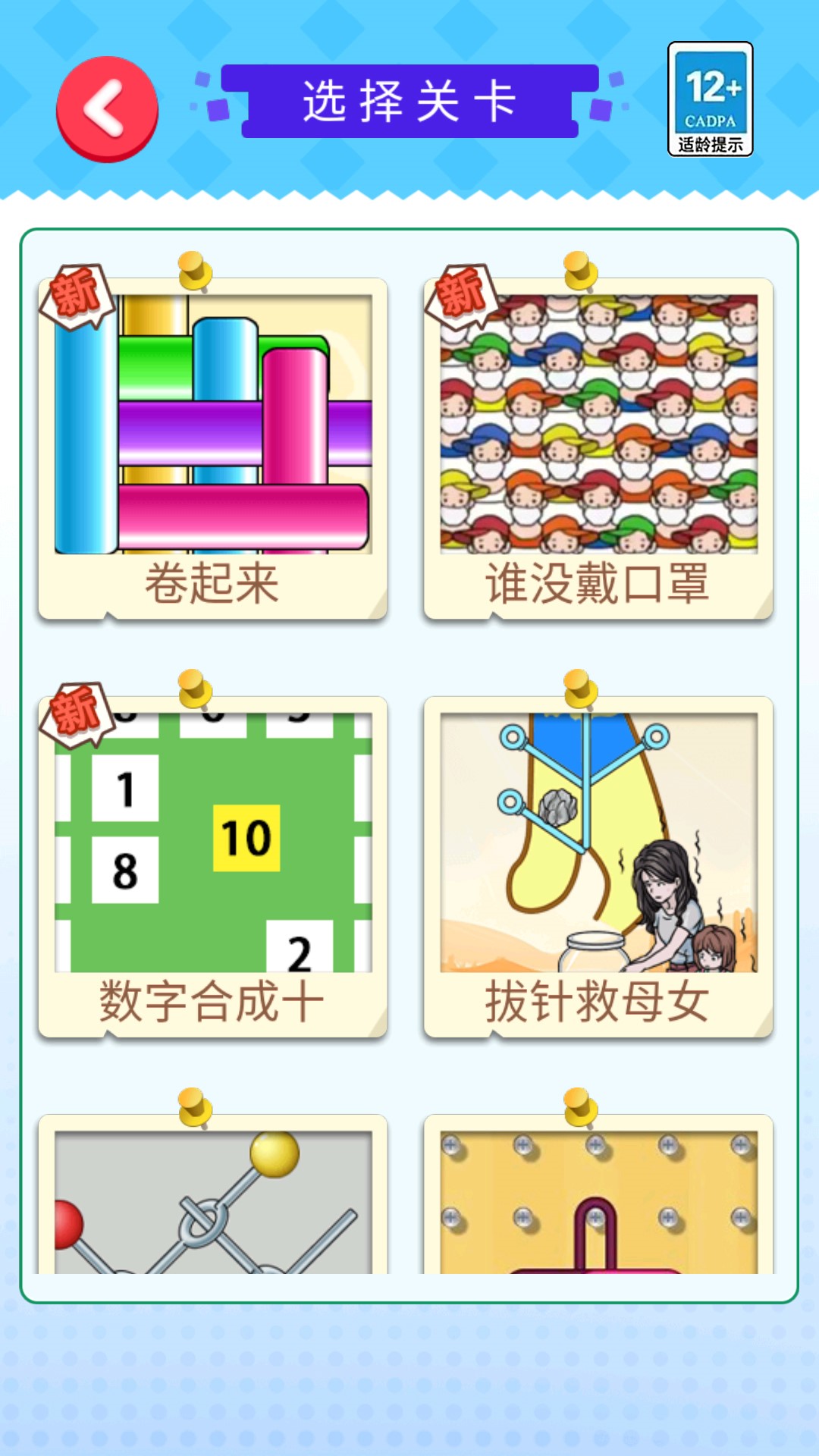Play the 拔针救母女 level
This screenshot has height=1456, width=819.
point(598,866)
